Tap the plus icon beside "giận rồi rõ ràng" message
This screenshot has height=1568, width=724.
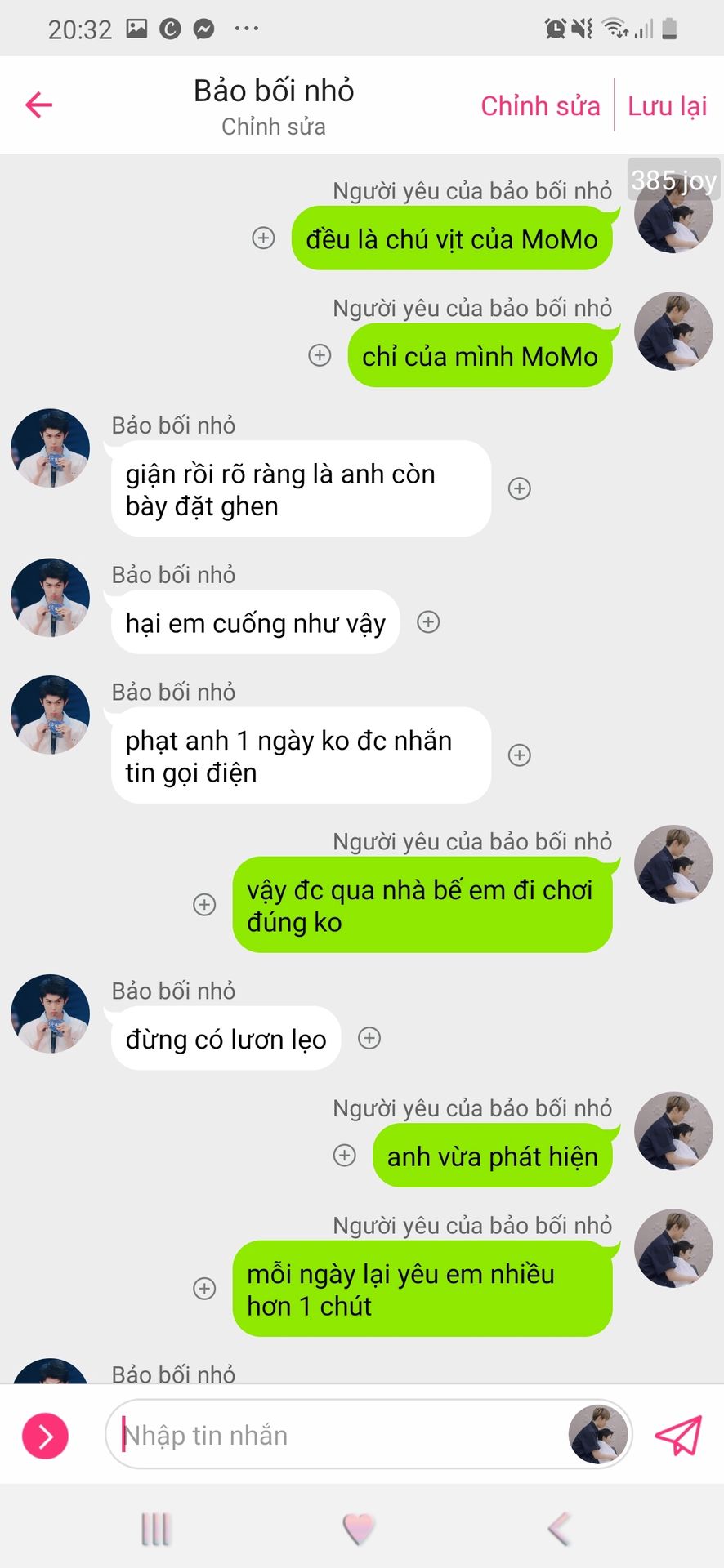click(x=520, y=488)
